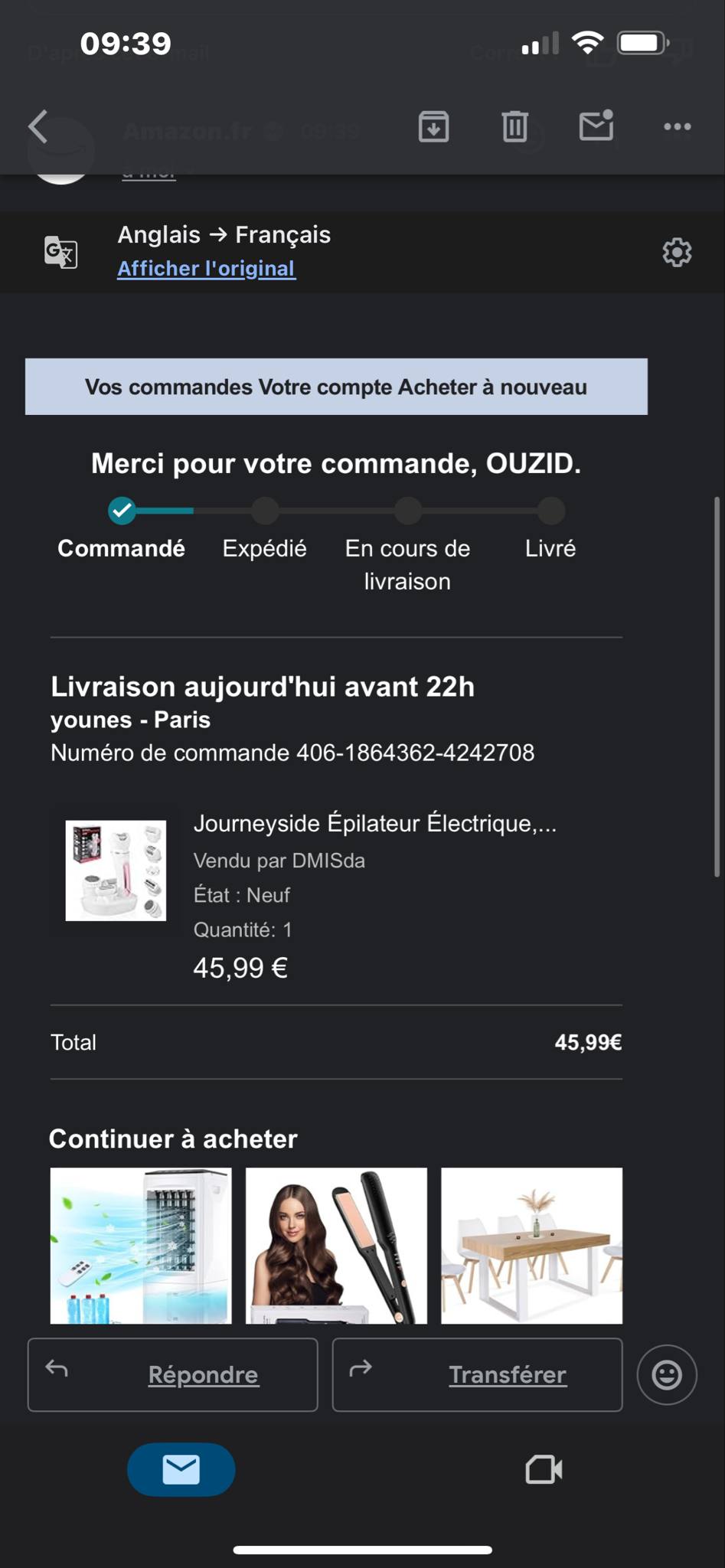
Task: Go back to the inbox
Action: tap(38, 126)
